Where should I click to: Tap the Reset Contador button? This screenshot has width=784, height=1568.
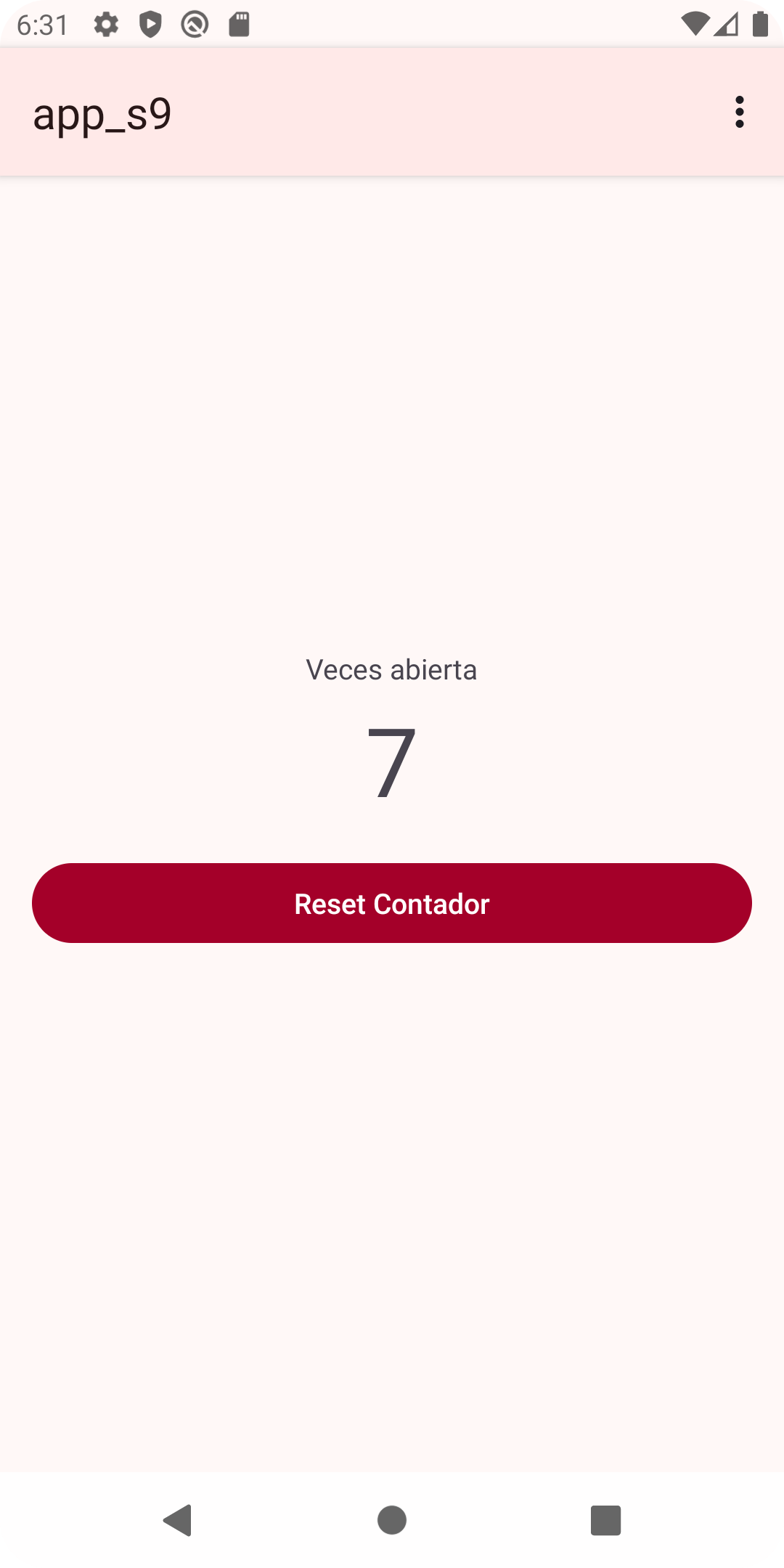[392, 903]
